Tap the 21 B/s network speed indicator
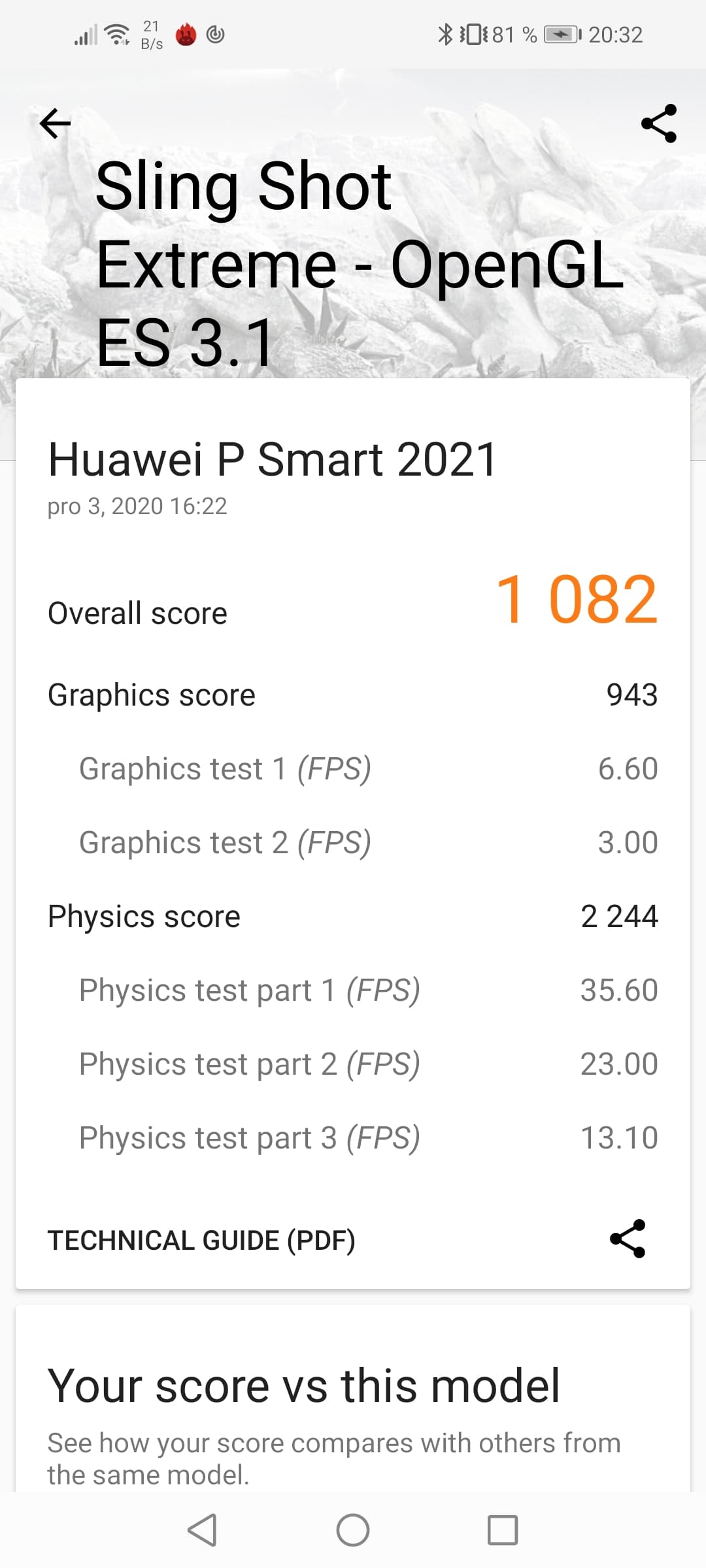Viewport: 706px width, 1568px height. 151,34
